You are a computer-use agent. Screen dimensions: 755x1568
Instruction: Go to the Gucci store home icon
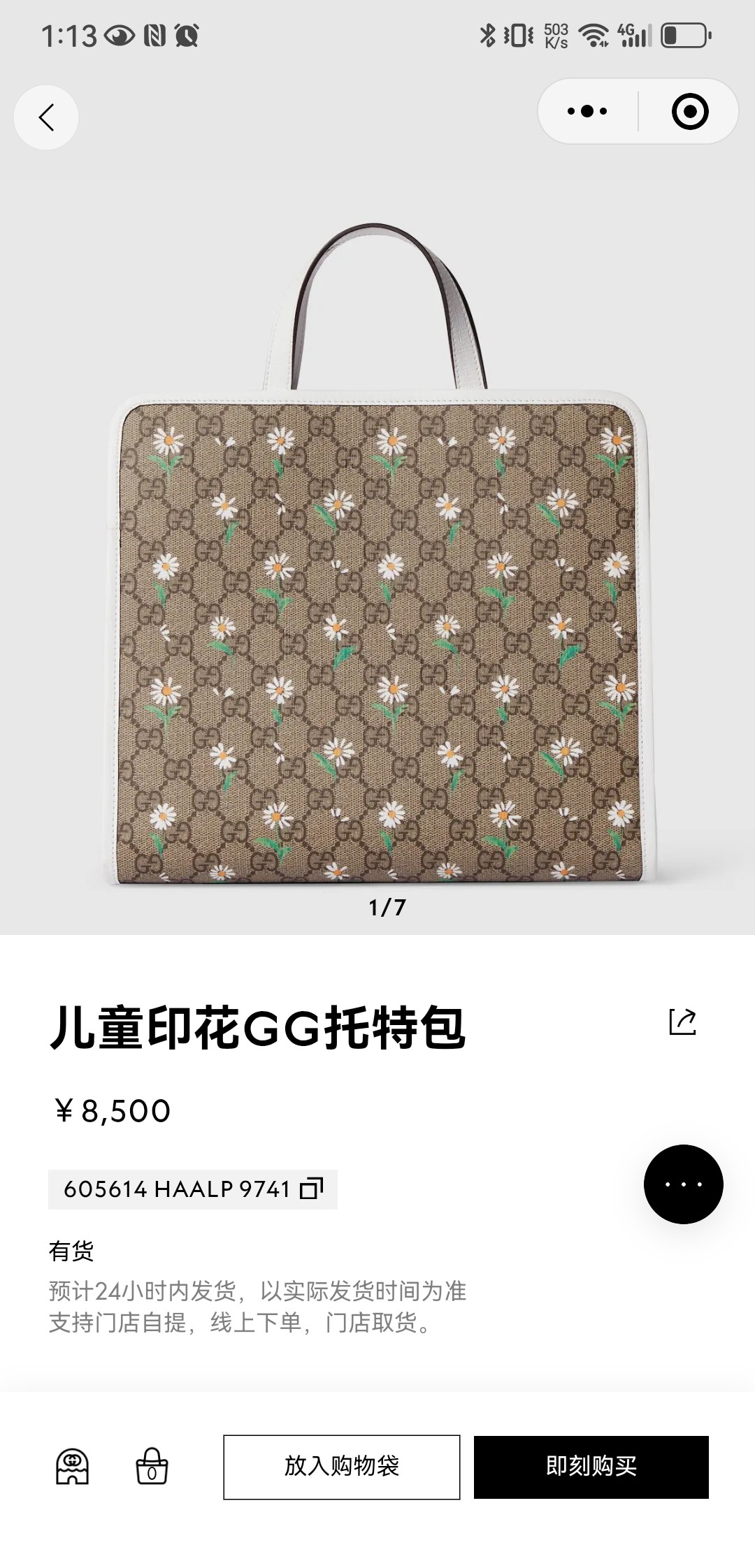coord(72,1467)
